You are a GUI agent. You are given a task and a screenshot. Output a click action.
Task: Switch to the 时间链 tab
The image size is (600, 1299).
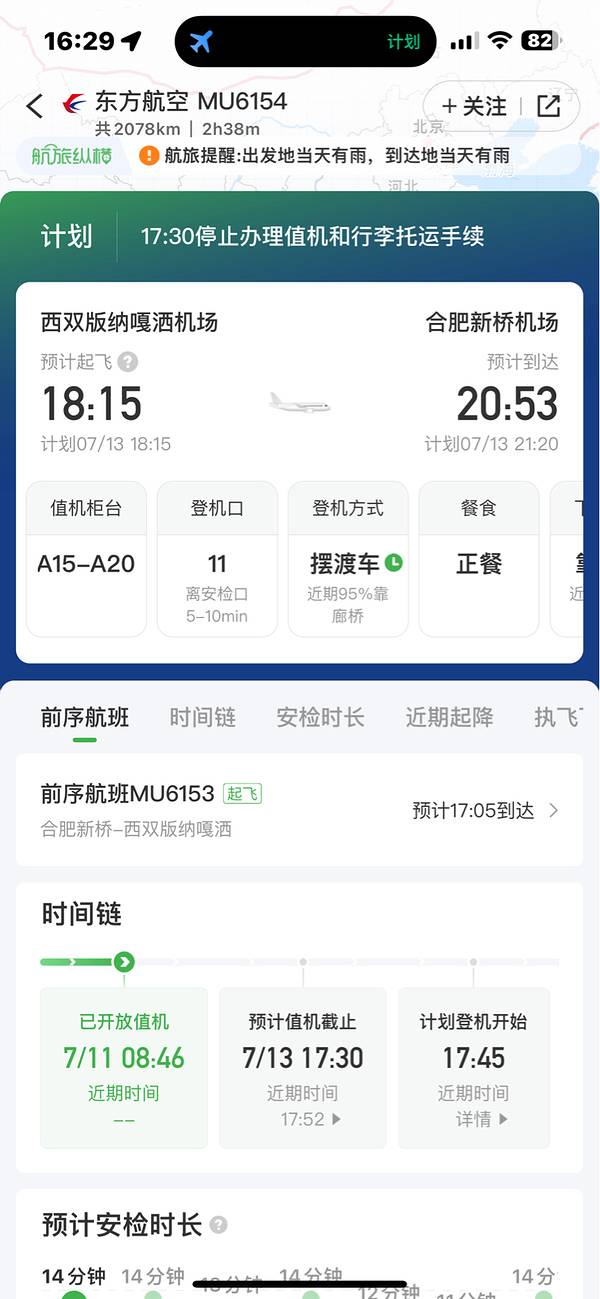(203, 717)
